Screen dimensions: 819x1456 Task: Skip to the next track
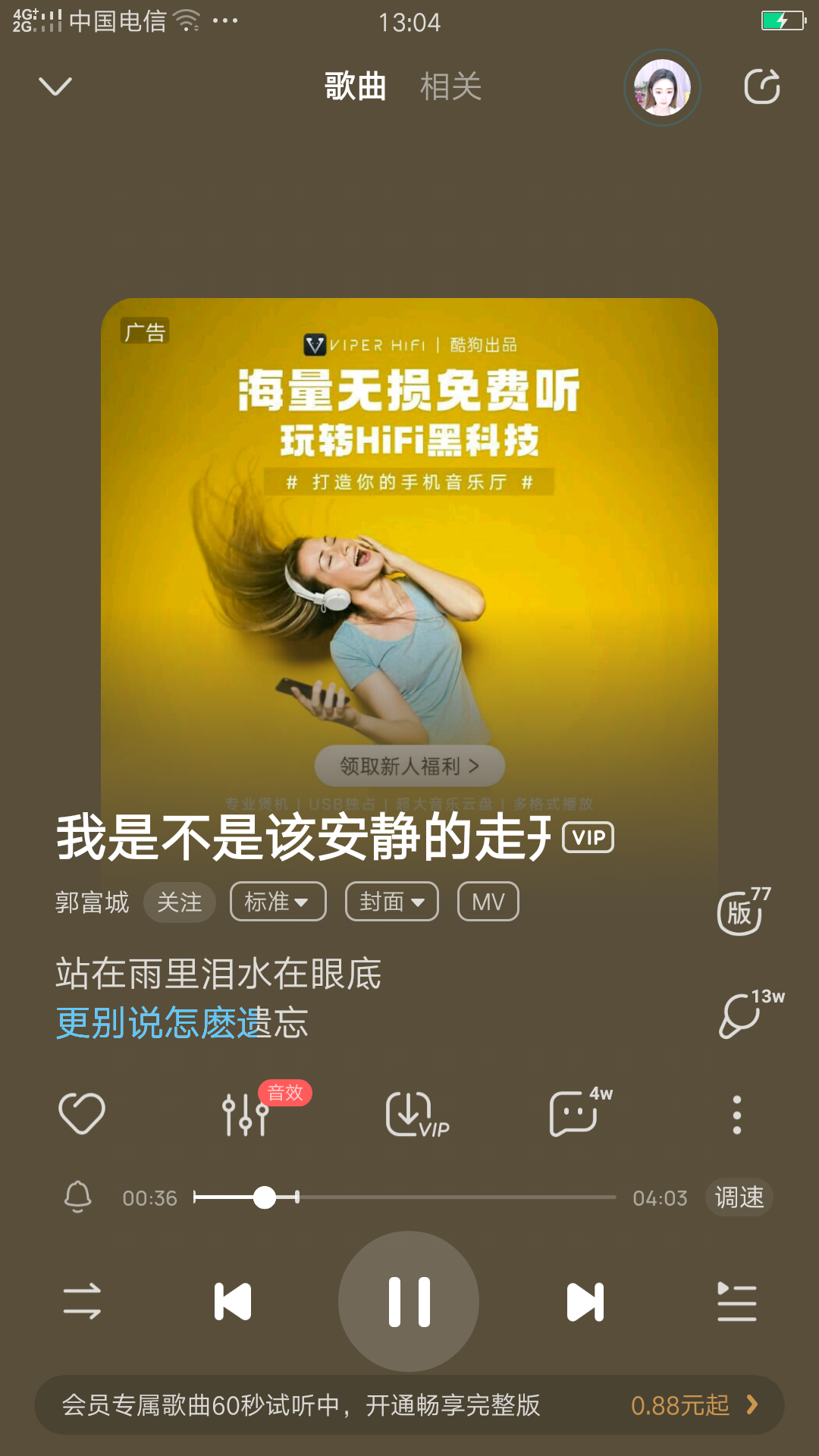pyautogui.click(x=585, y=1301)
